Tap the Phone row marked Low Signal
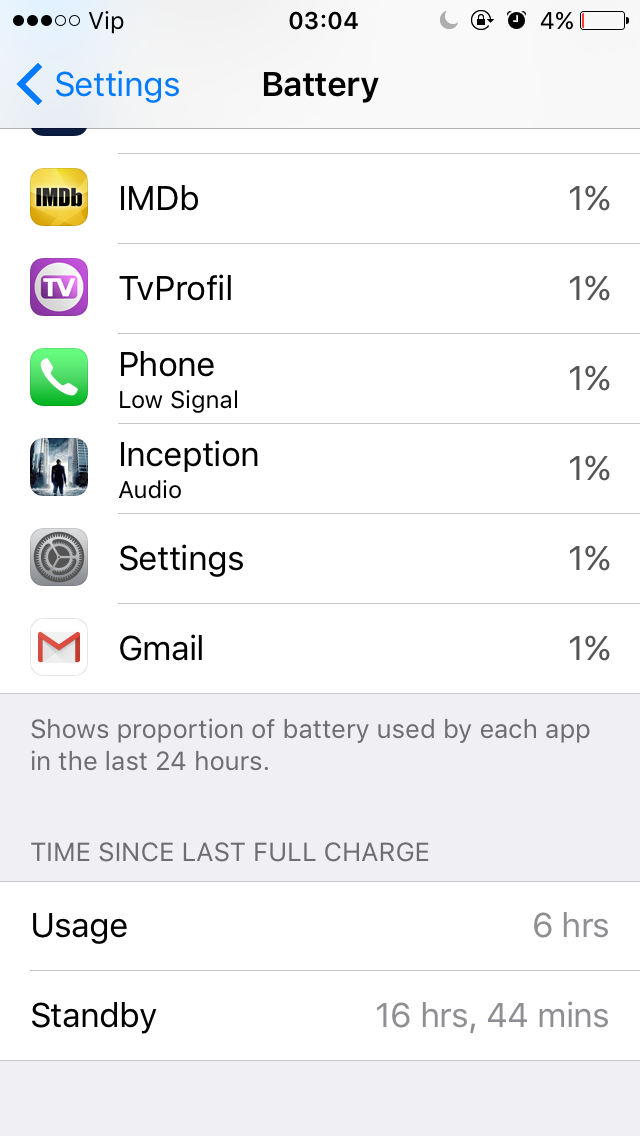Viewport: 640px width, 1136px height. pos(320,378)
